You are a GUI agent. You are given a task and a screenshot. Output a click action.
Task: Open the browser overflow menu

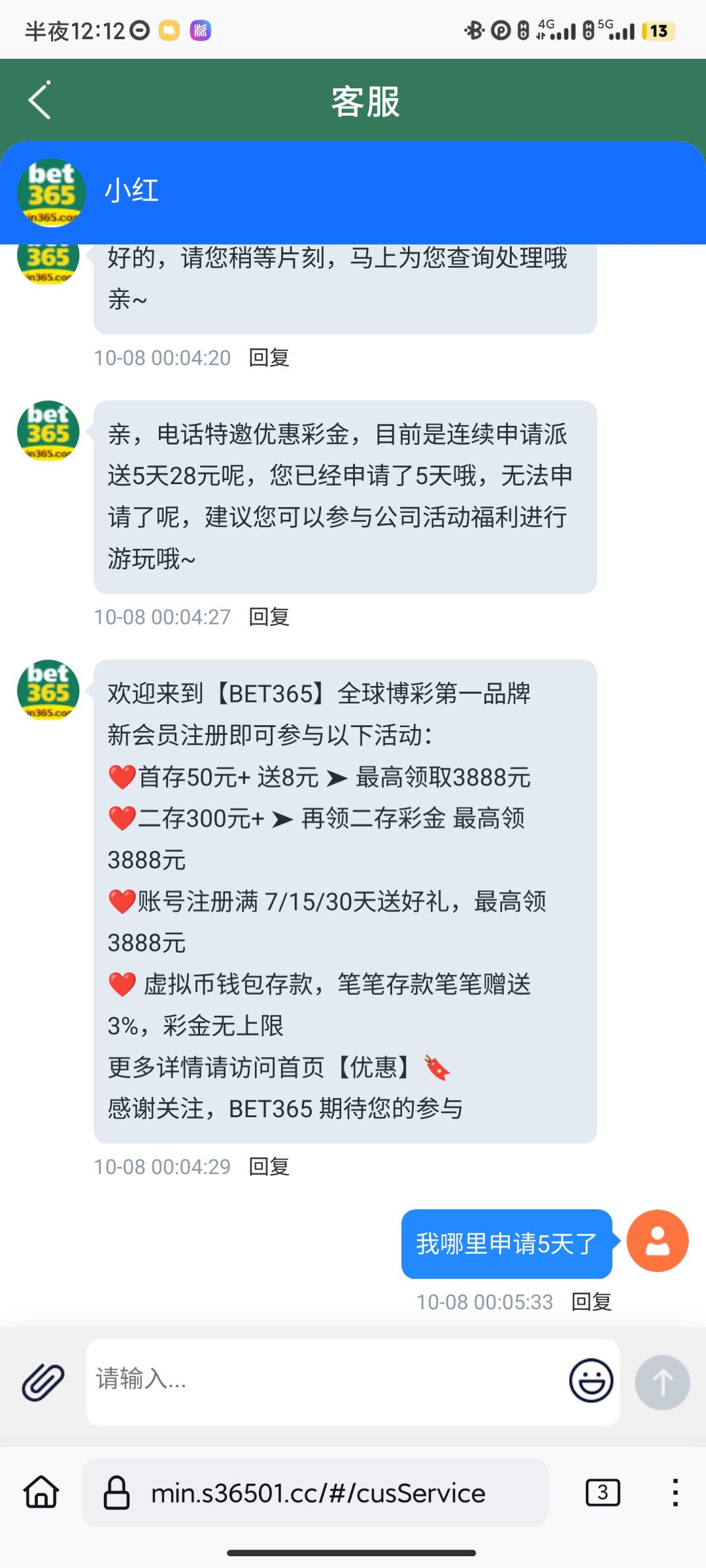(x=675, y=1493)
